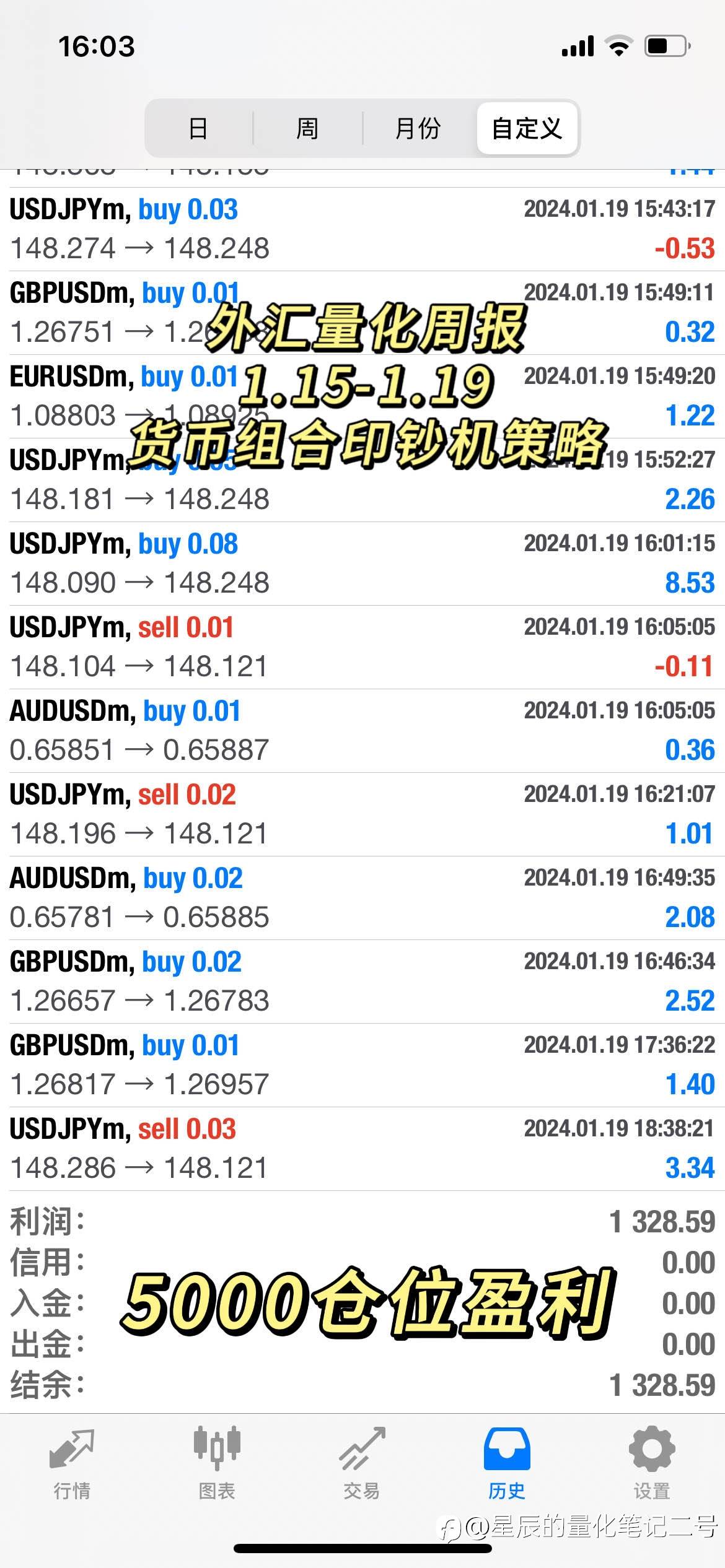Open EURUSDm buy 0.01 trade at 15:49:20
This screenshot has height=1568, width=725.
362,396
